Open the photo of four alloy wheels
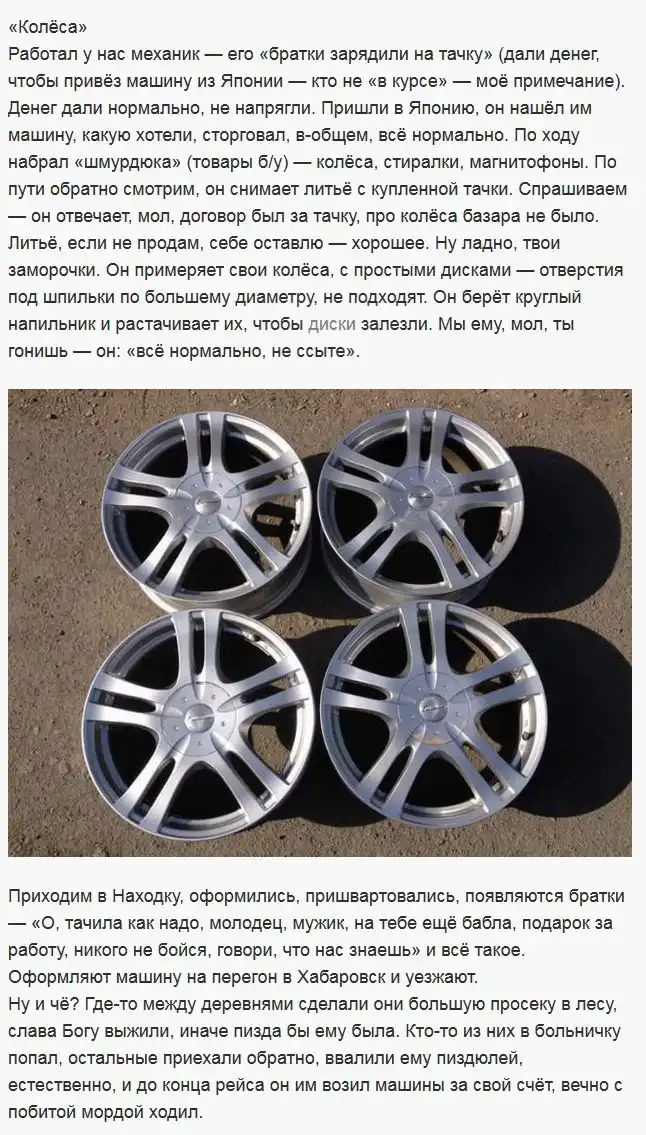This screenshot has width=646, height=1135. [x=320, y=622]
